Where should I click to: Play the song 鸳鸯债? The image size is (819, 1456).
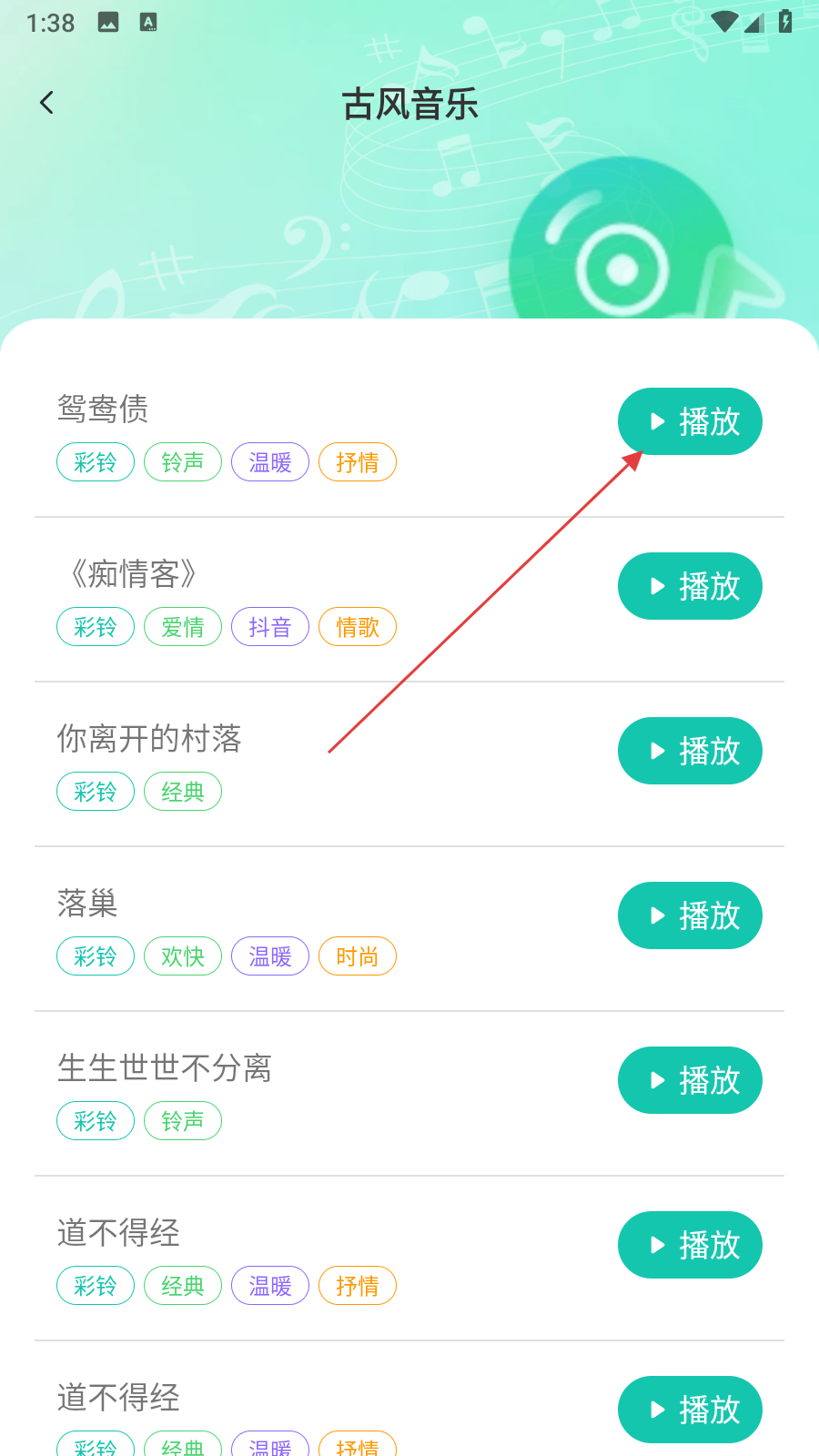tap(690, 421)
